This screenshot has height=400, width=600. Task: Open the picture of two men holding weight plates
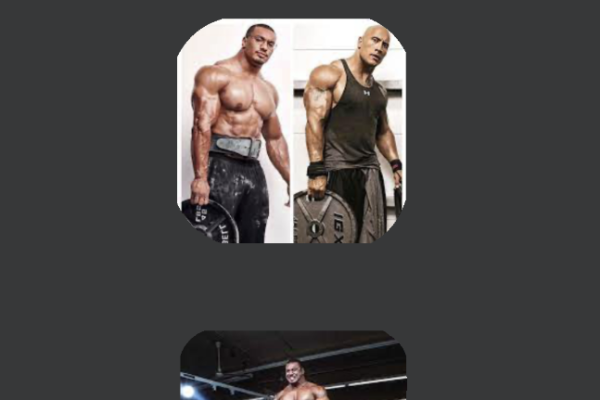click(292, 131)
